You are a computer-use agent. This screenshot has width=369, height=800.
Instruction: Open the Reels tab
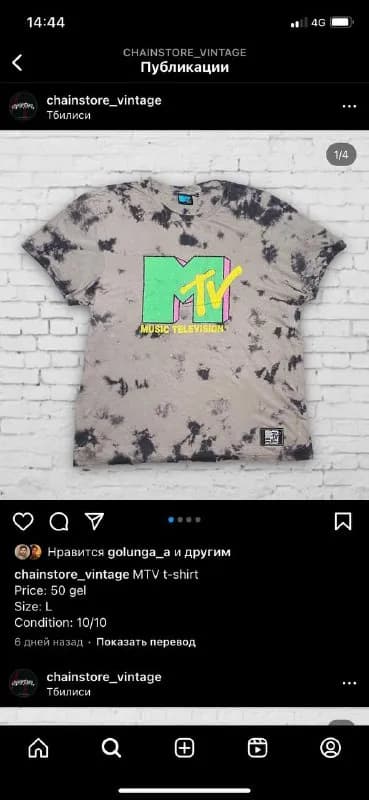pos(257,748)
